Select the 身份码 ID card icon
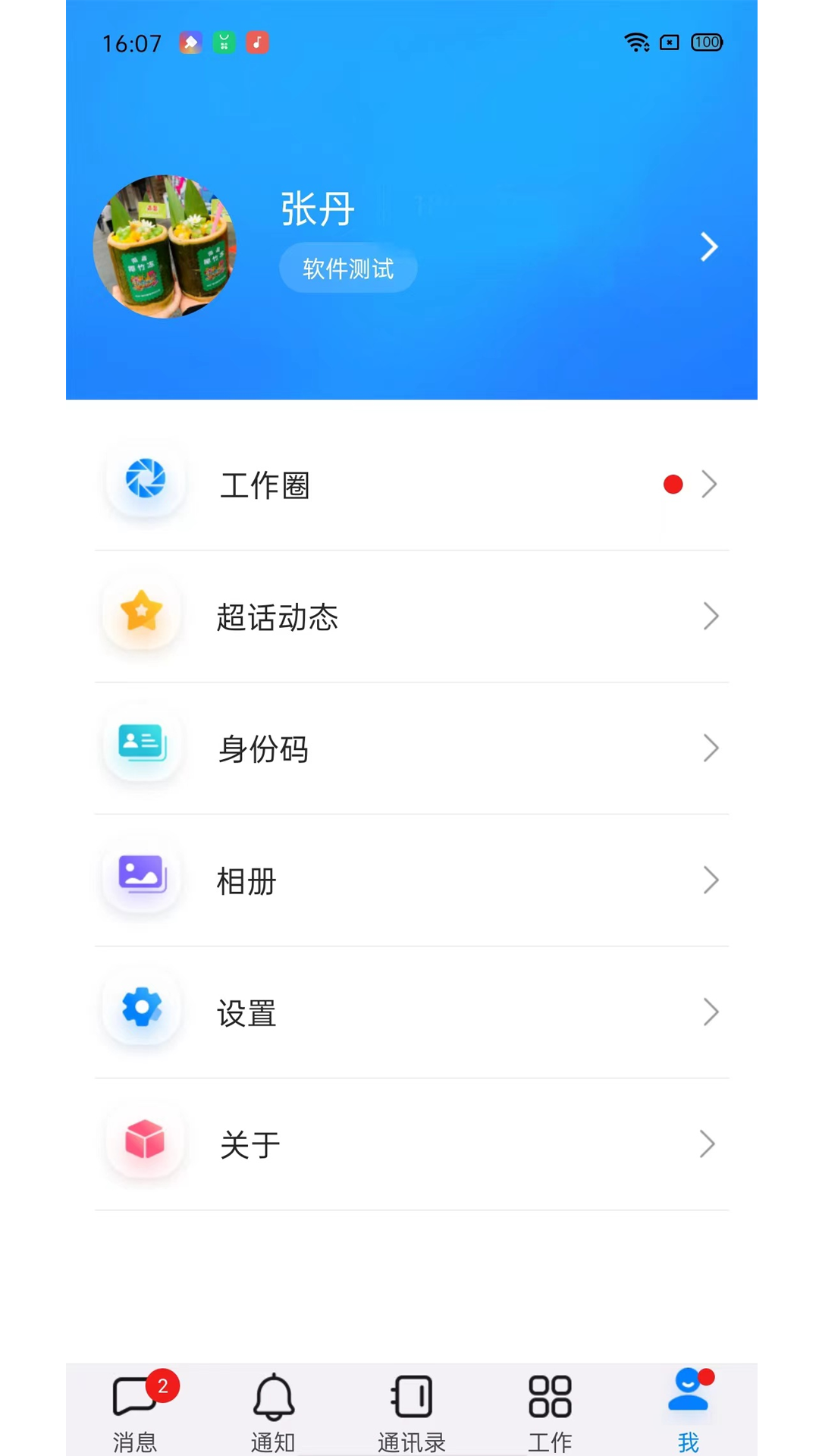Image resolution: width=819 pixels, height=1456 pixels. [x=141, y=745]
